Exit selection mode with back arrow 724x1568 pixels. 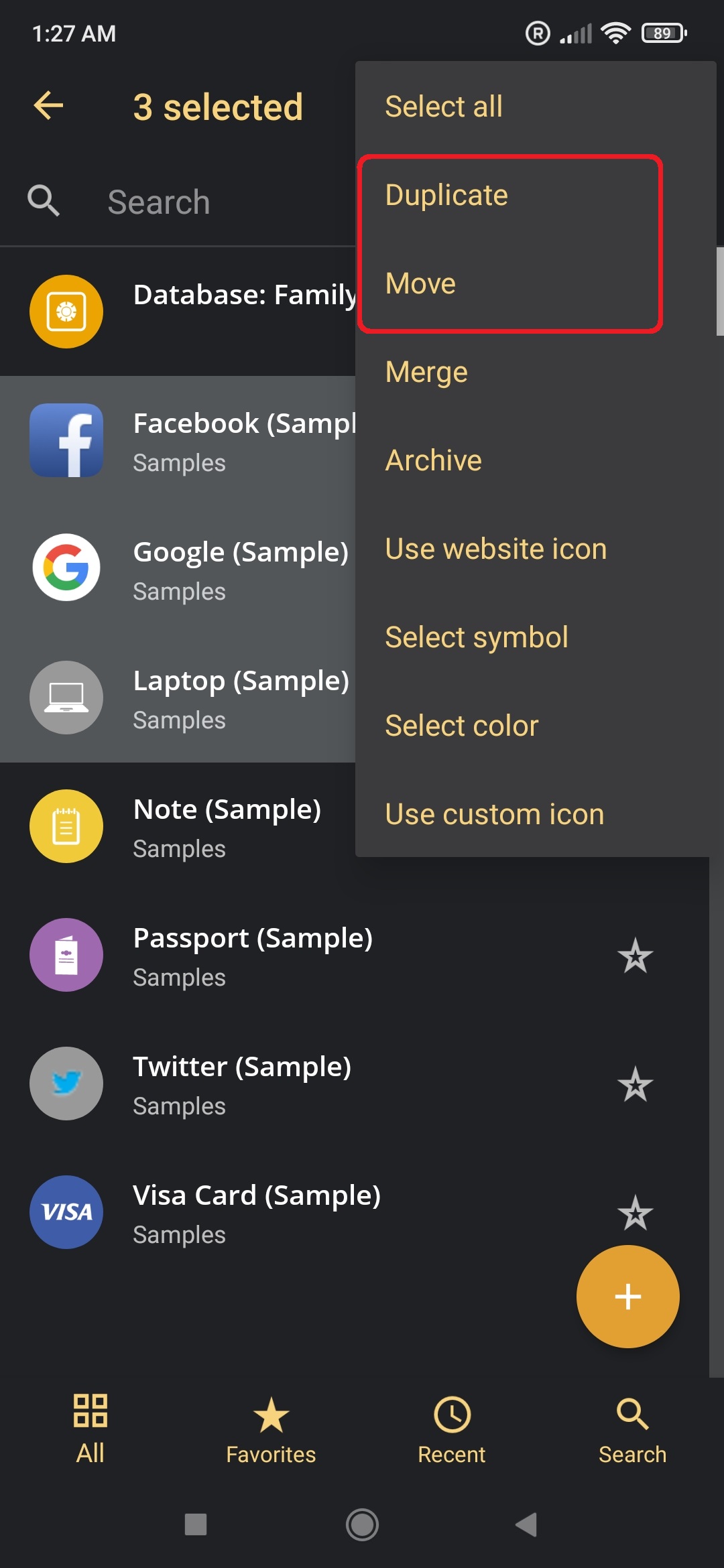tap(48, 106)
